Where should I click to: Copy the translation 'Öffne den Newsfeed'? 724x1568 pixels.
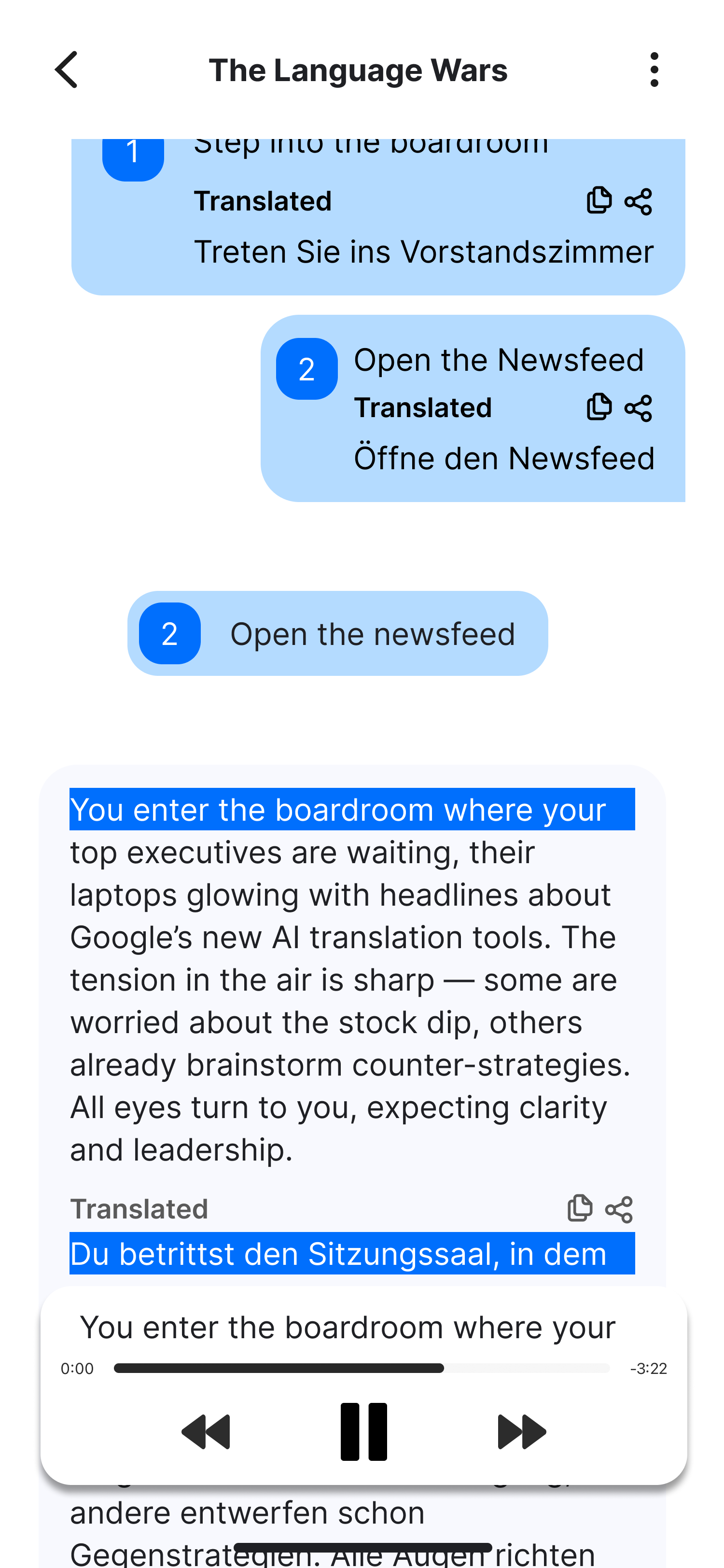tap(599, 407)
